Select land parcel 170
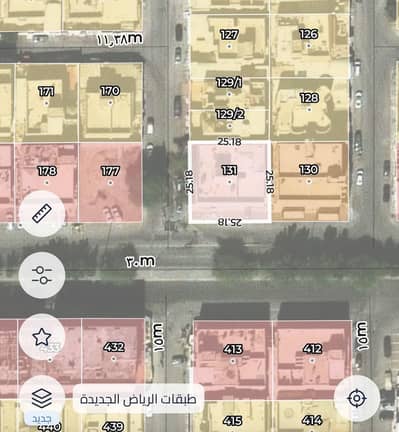The width and height of the screenshot is (399, 432). click(111, 102)
